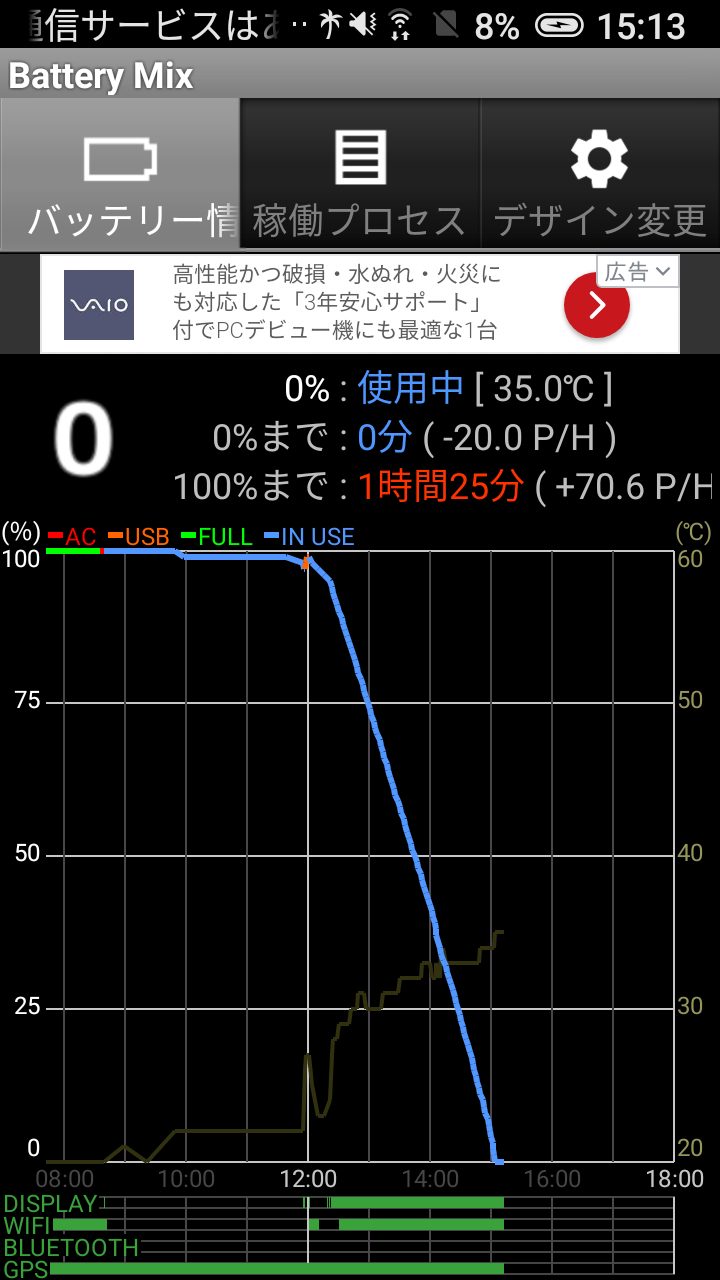The height and width of the screenshot is (1280, 720).
Task: Open the VAIO ad's red arrow button
Action: click(x=597, y=306)
